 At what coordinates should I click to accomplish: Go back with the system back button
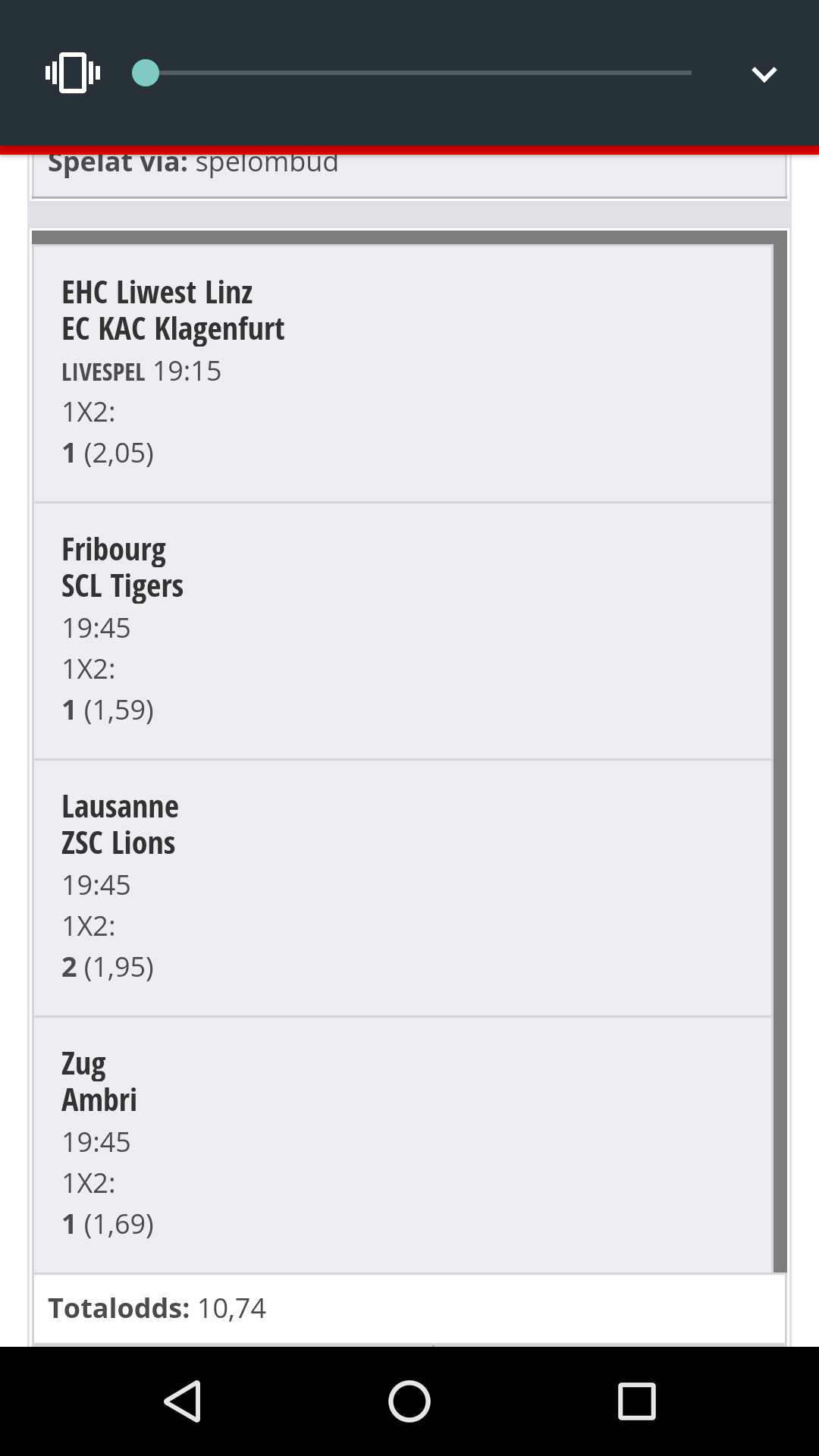click(x=183, y=1401)
